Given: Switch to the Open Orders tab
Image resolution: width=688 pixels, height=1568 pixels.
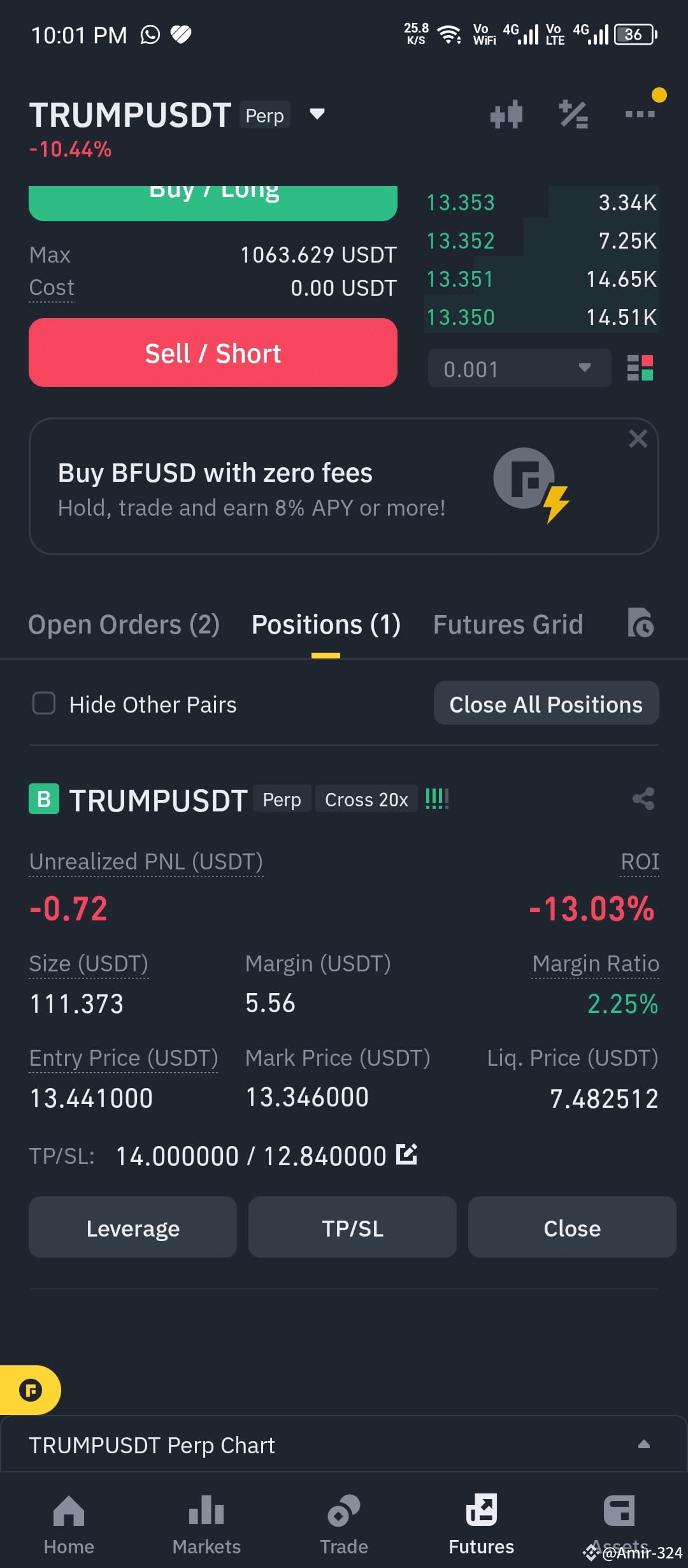Looking at the screenshot, I should pos(124,624).
